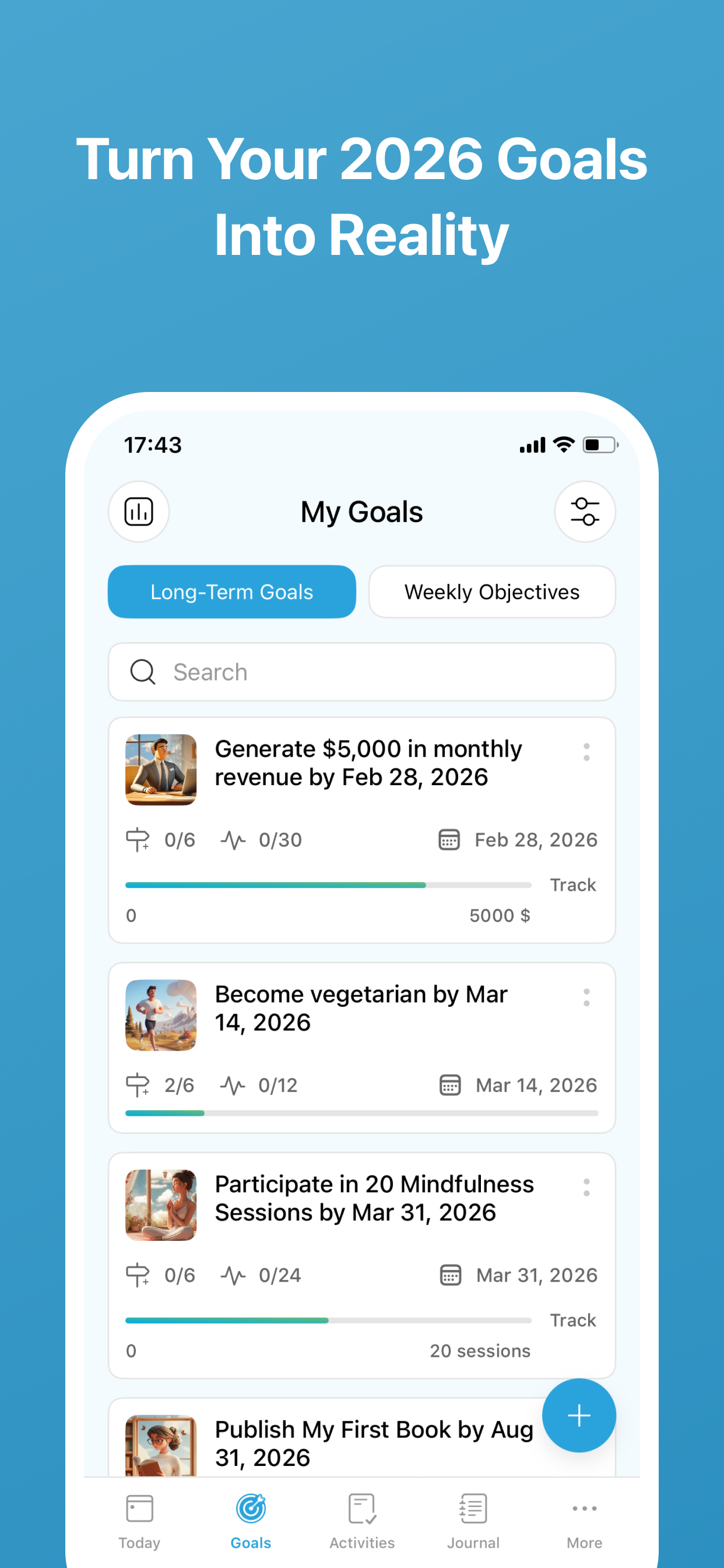Screen dimensions: 724x1568
Task: Open Activities from the bottom navigation
Action: [361, 1508]
